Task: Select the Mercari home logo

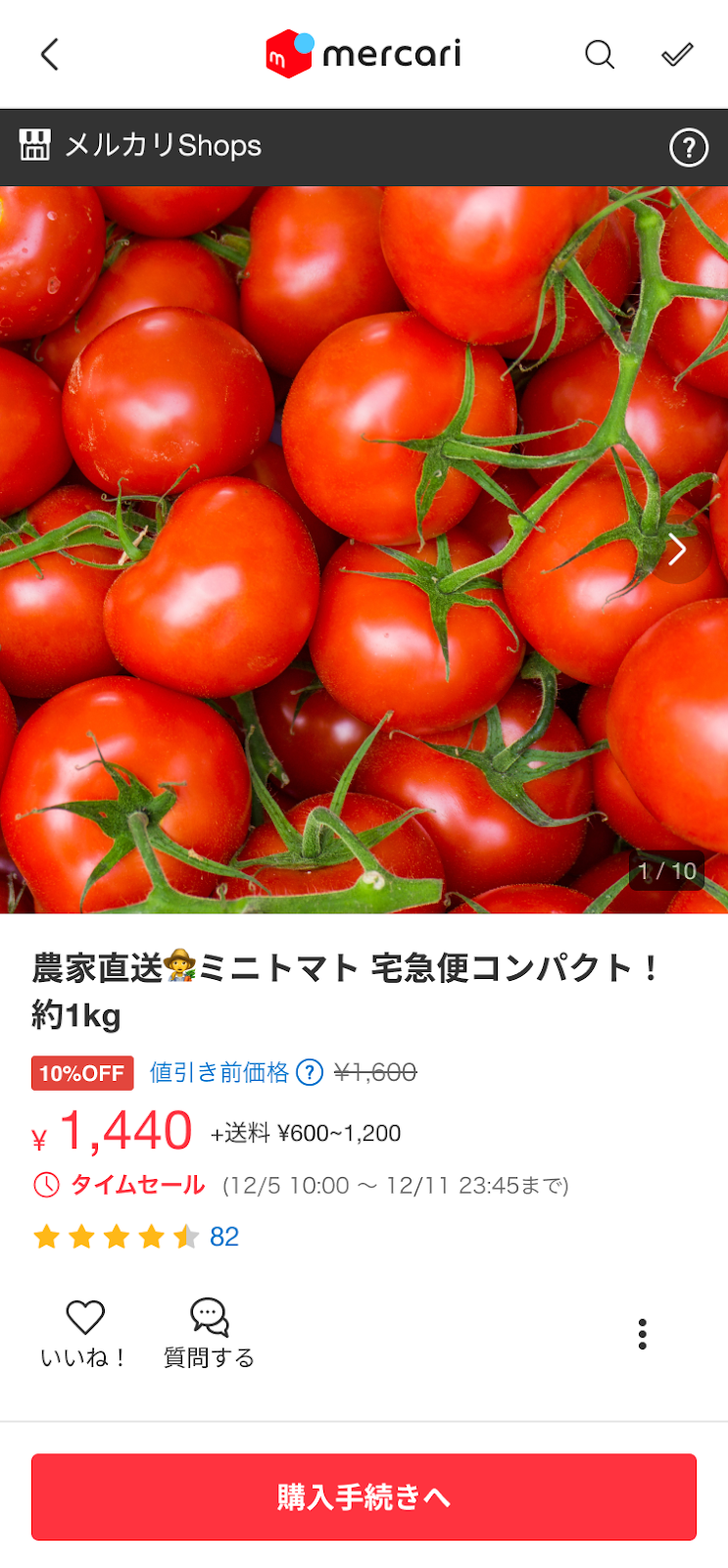Action: [363, 54]
